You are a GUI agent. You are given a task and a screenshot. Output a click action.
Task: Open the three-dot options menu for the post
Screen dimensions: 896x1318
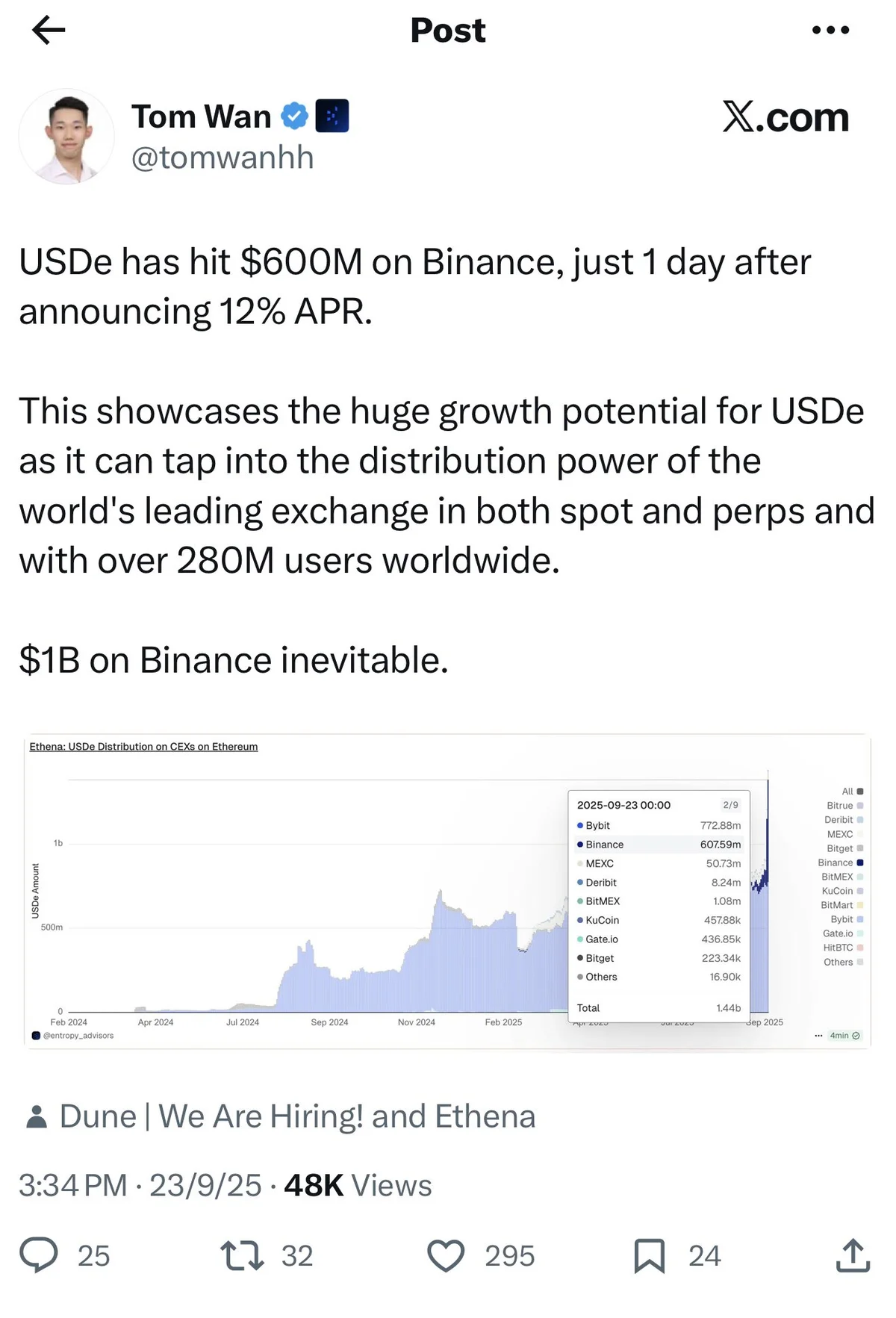click(831, 30)
